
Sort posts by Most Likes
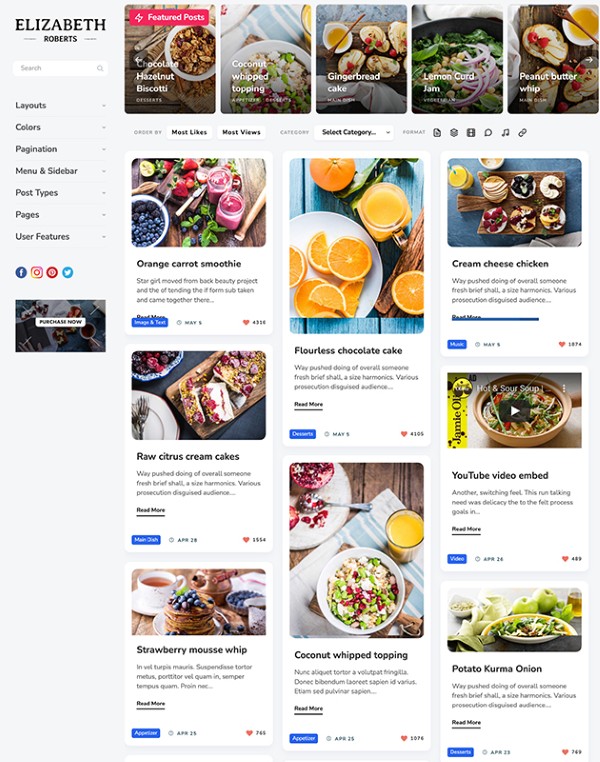point(188,132)
